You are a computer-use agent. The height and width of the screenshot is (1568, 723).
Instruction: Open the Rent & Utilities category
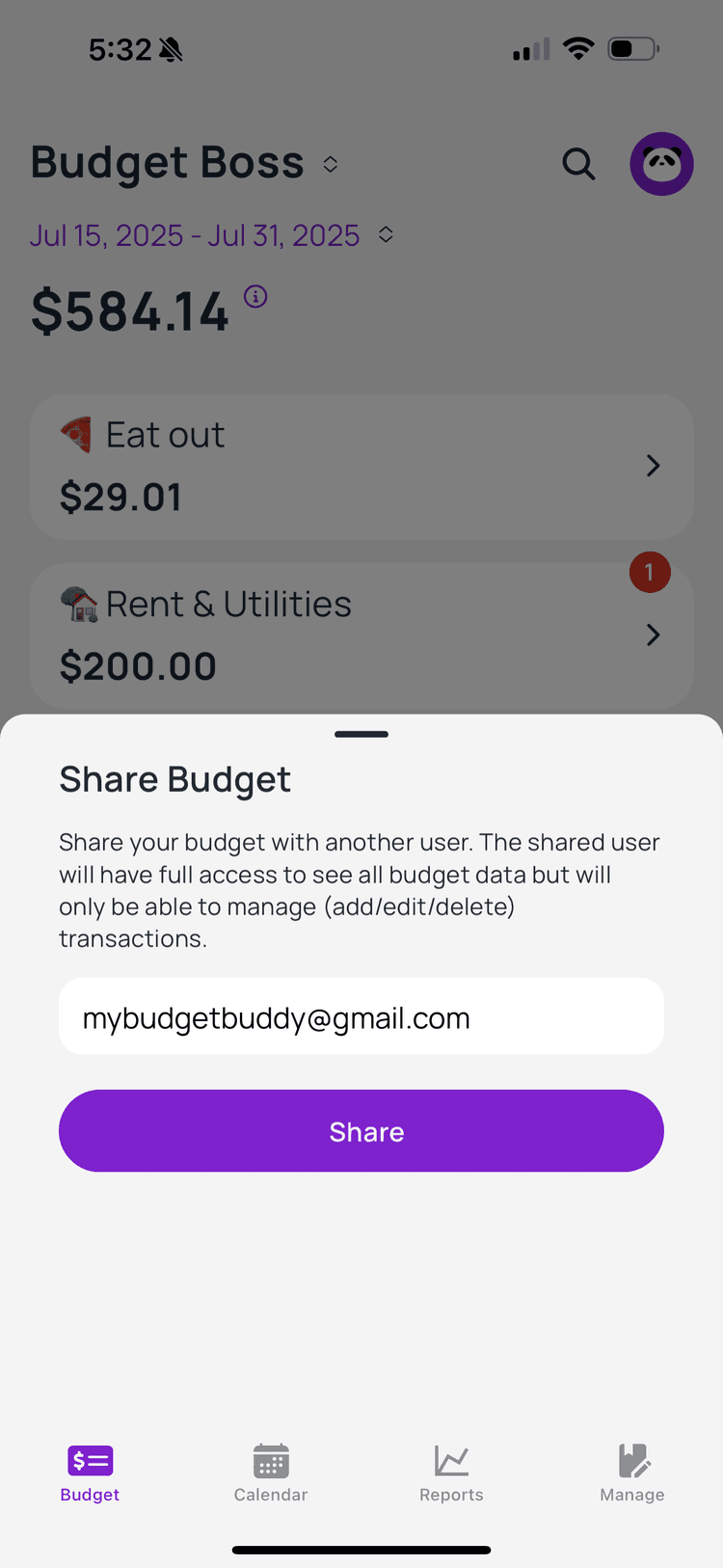coord(361,635)
